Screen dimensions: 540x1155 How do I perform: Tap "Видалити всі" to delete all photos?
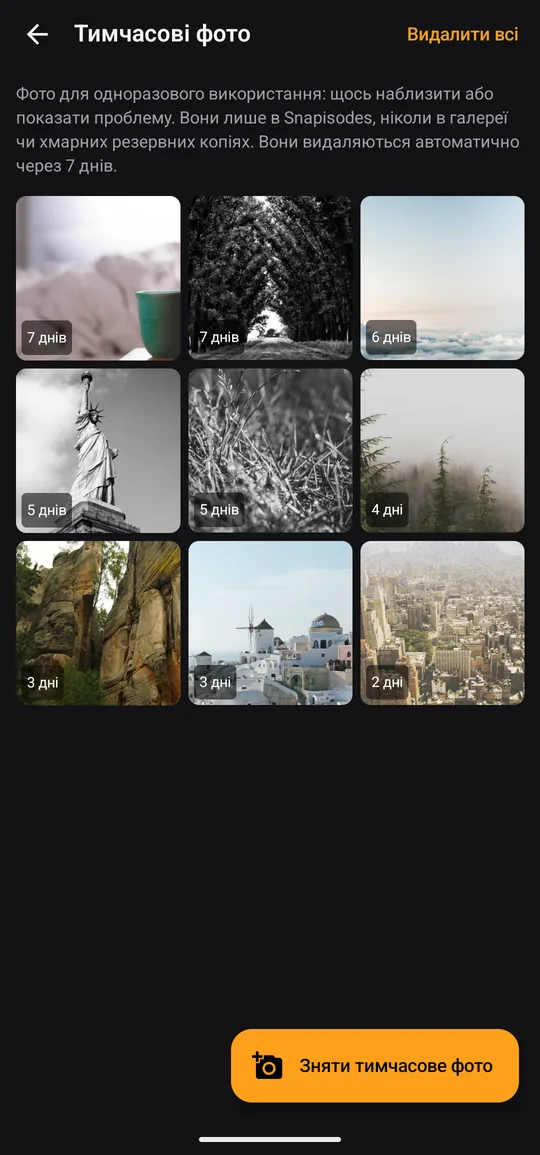(x=463, y=34)
